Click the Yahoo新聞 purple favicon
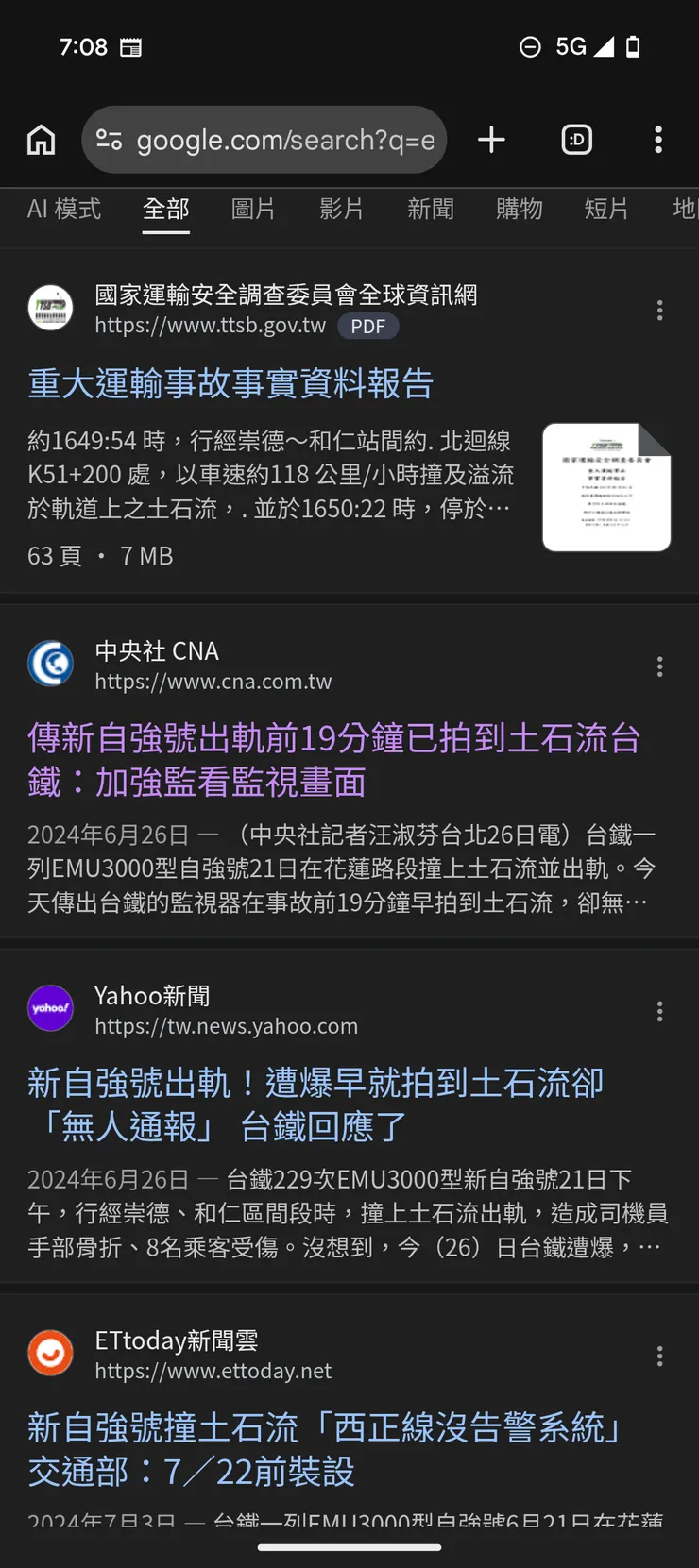 pos(50,1008)
